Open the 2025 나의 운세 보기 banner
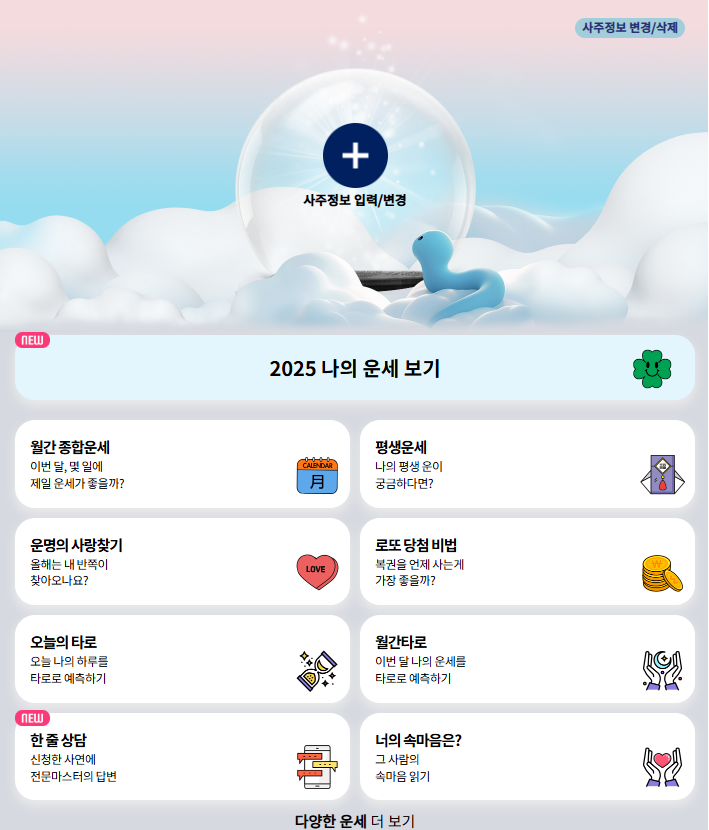This screenshot has width=709, height=830. [x=355, y=368]
